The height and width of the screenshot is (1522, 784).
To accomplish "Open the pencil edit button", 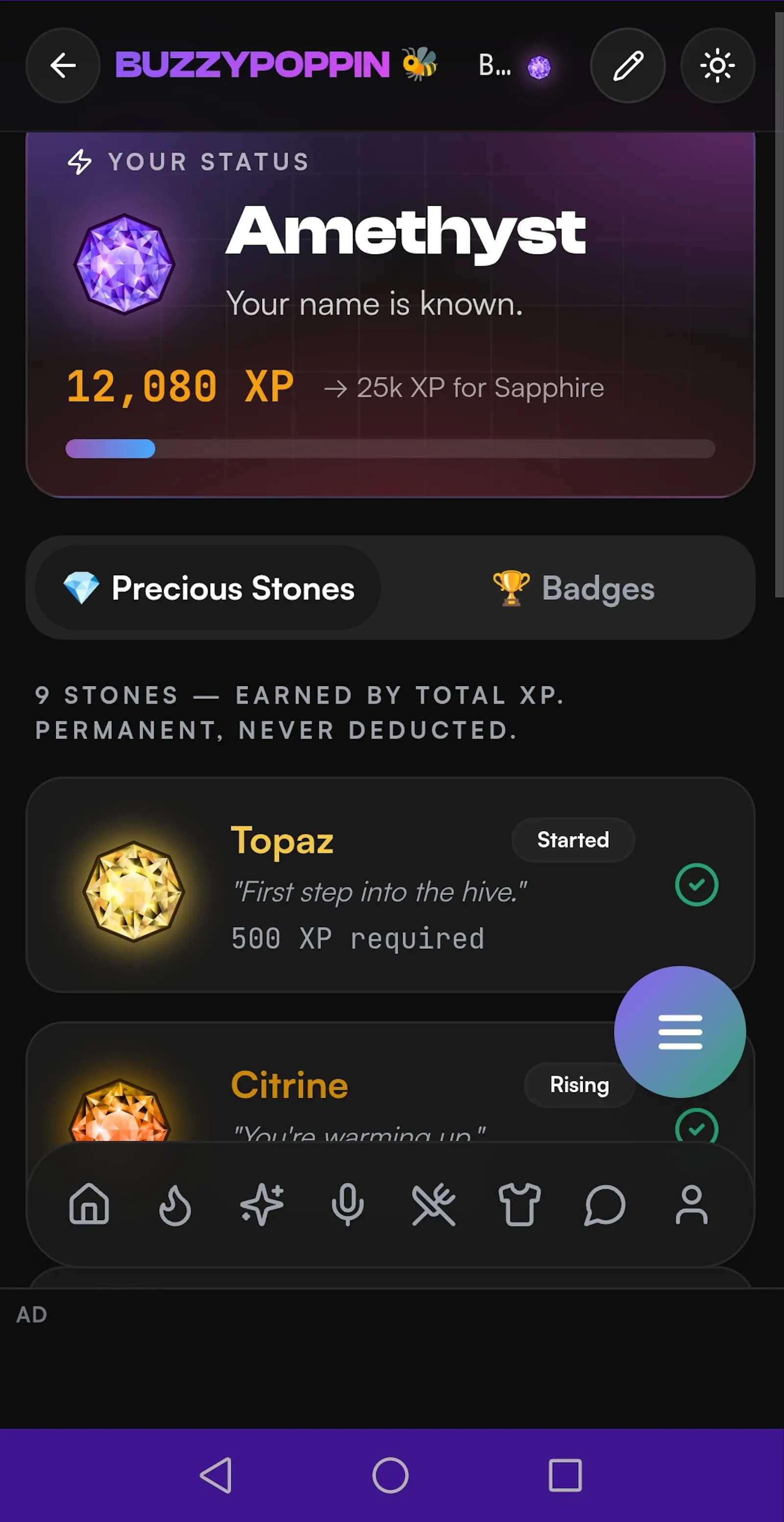I will [627, 66].
